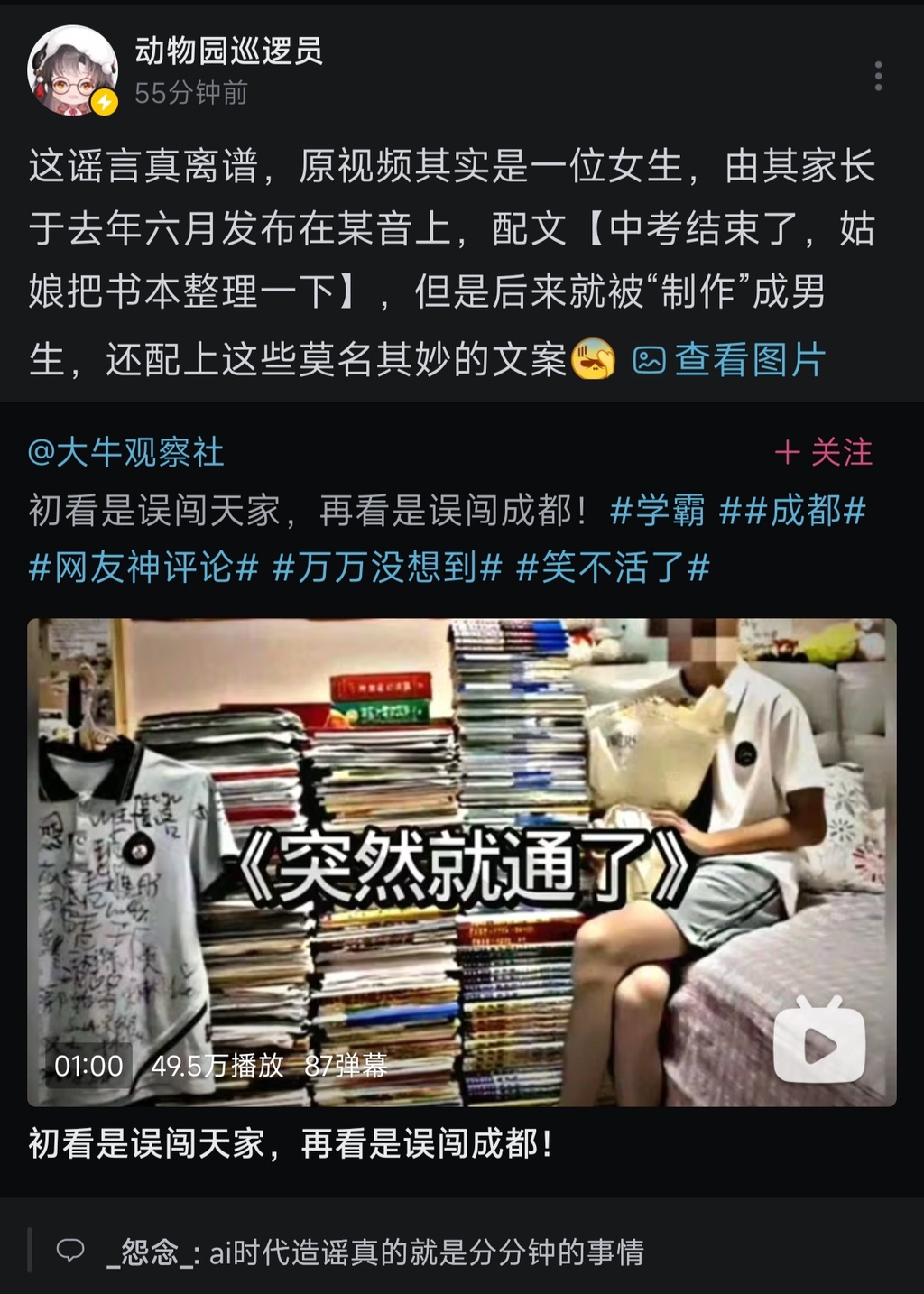Open username 动物园巡逻员
The height and width of the screenshot is (1294, 924).
coord(228,51)
